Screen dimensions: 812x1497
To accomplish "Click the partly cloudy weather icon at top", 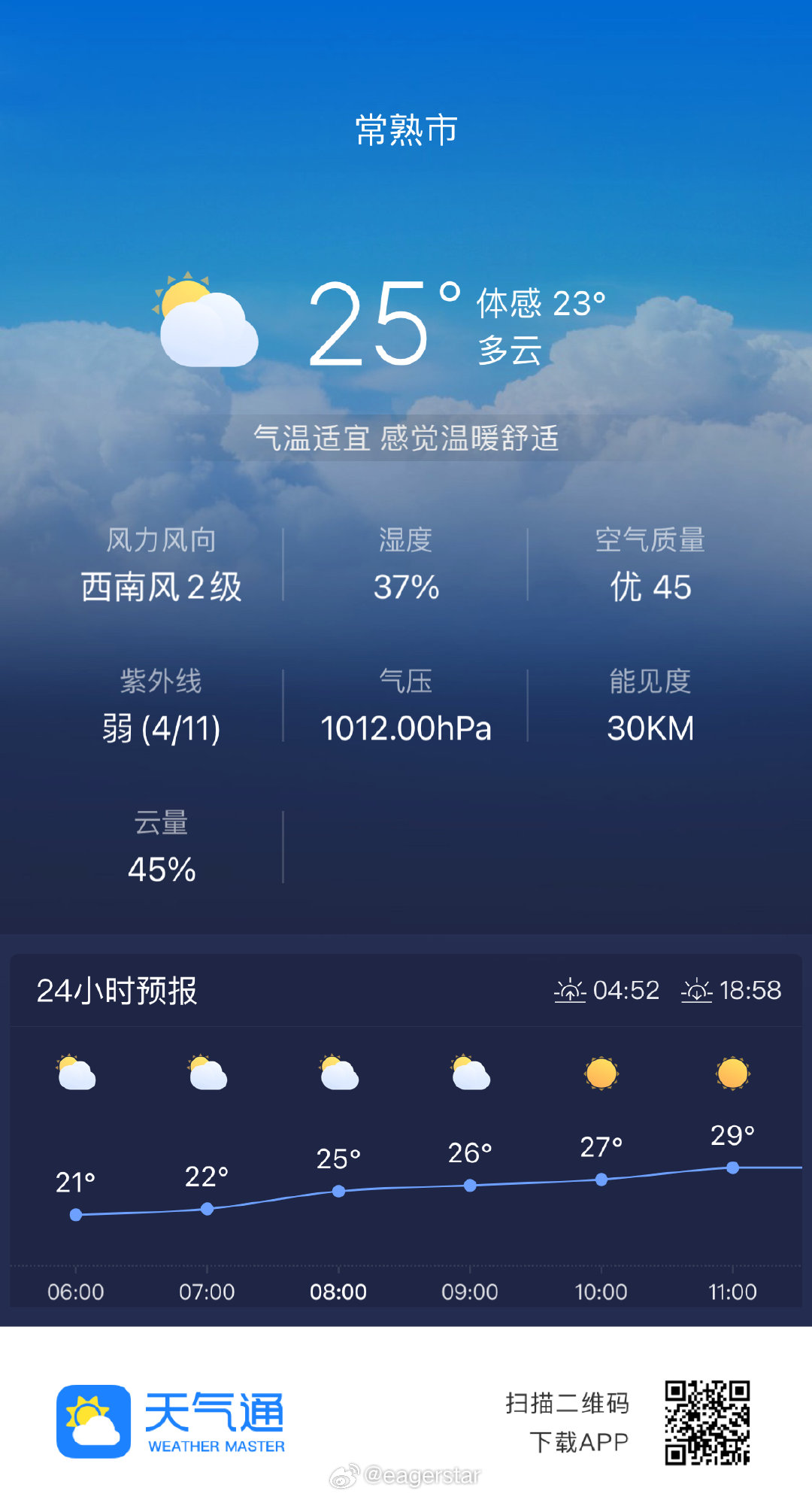I will (205, 320).
